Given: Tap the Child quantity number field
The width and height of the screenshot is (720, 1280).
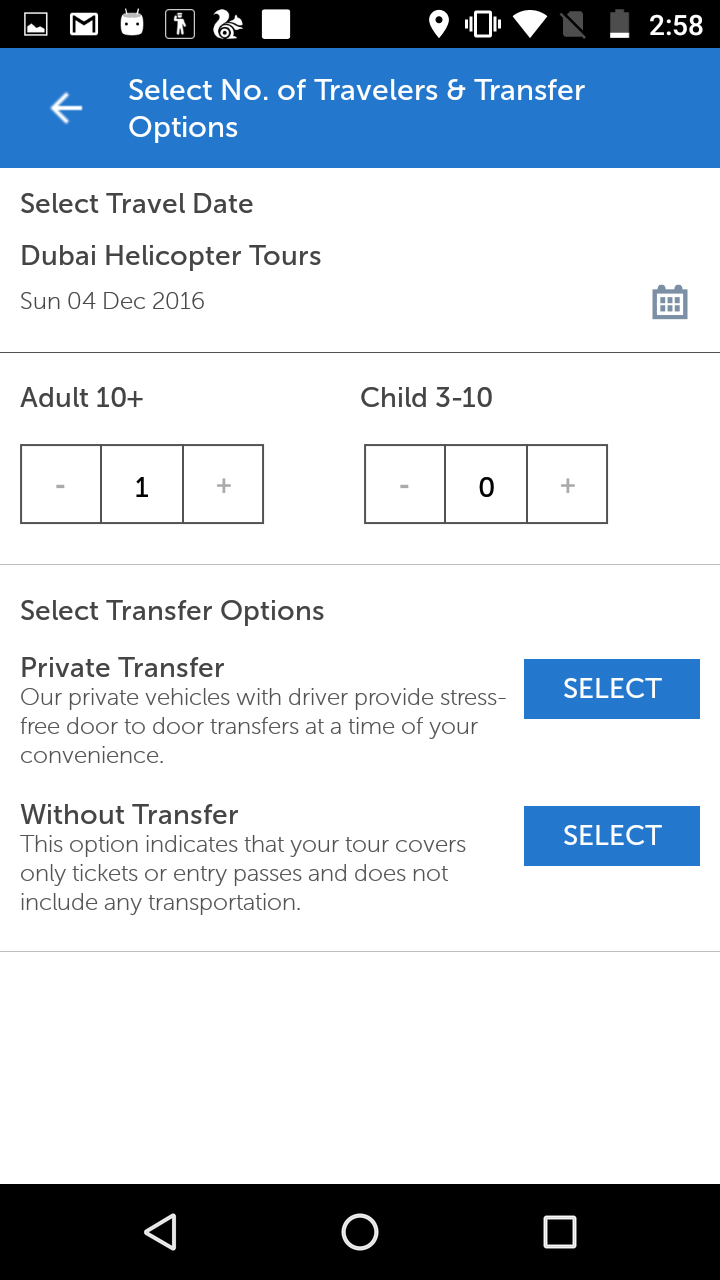Looking at the screenshot, I should click(x=486, y=485).
